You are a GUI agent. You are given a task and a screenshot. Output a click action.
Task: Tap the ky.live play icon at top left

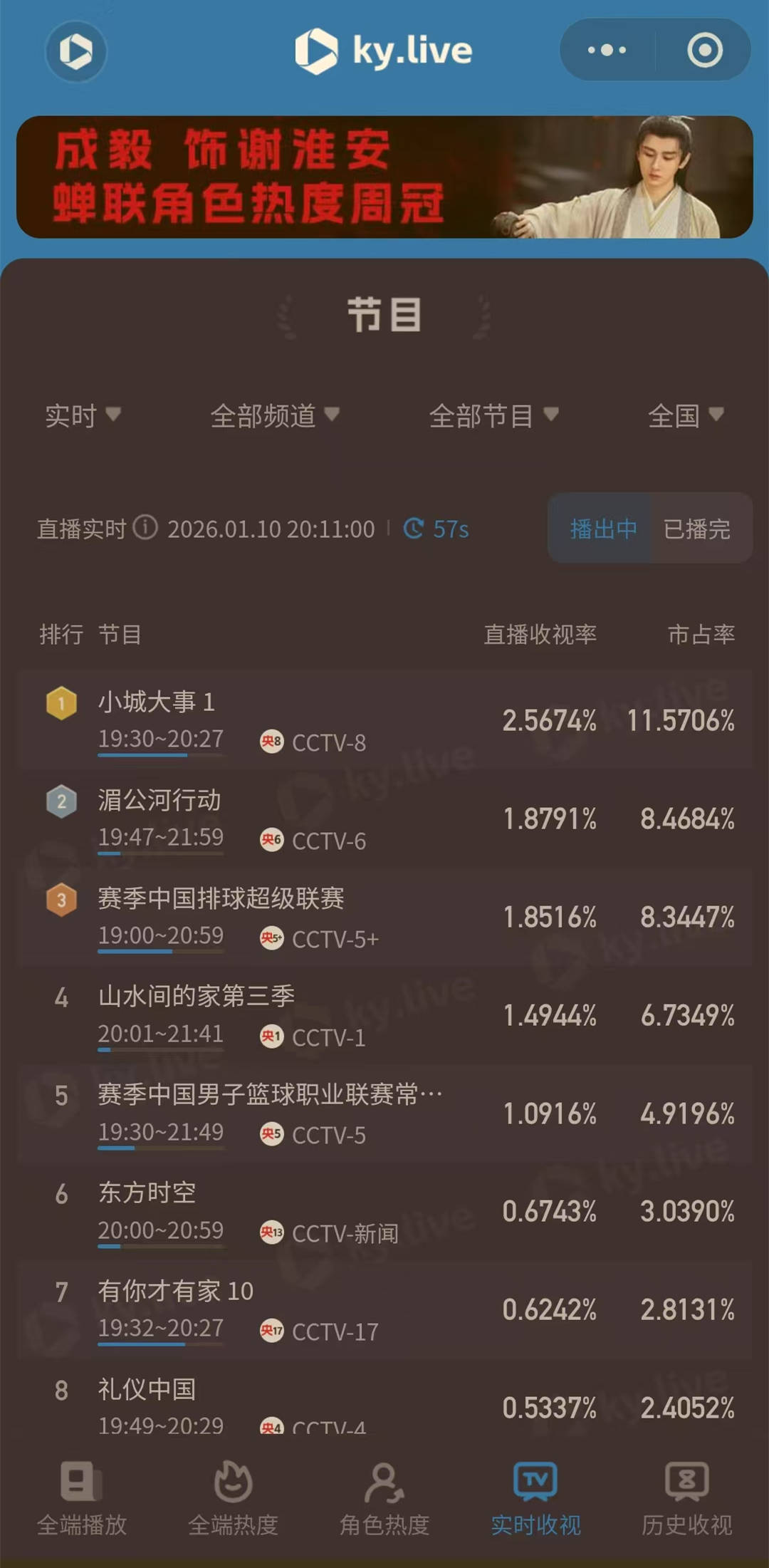tap(75, 51)
